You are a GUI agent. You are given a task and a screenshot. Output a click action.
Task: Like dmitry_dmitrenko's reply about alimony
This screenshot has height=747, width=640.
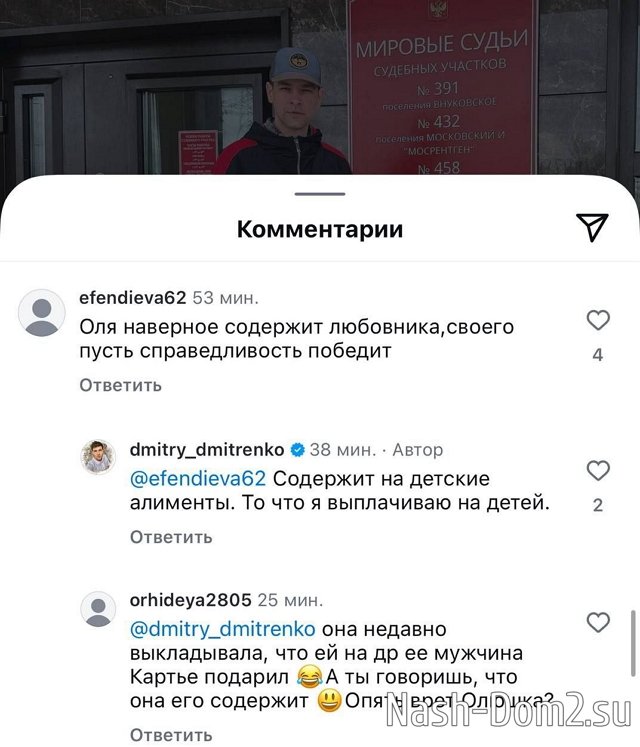point(597,471)
